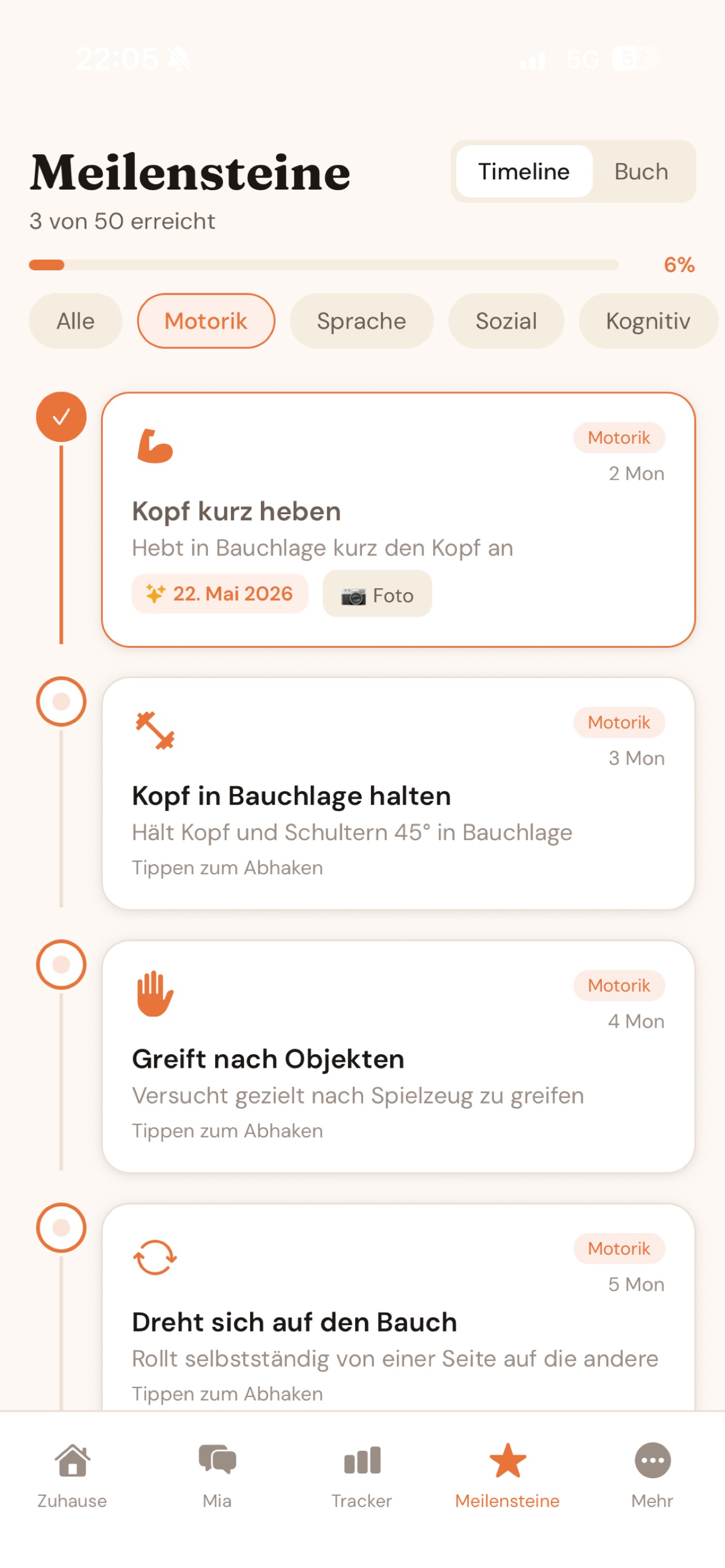Viewport: 725px width, 1568px height.
Task: Open the Tracker bar chart icon
Action: [x=361, y=1460]
